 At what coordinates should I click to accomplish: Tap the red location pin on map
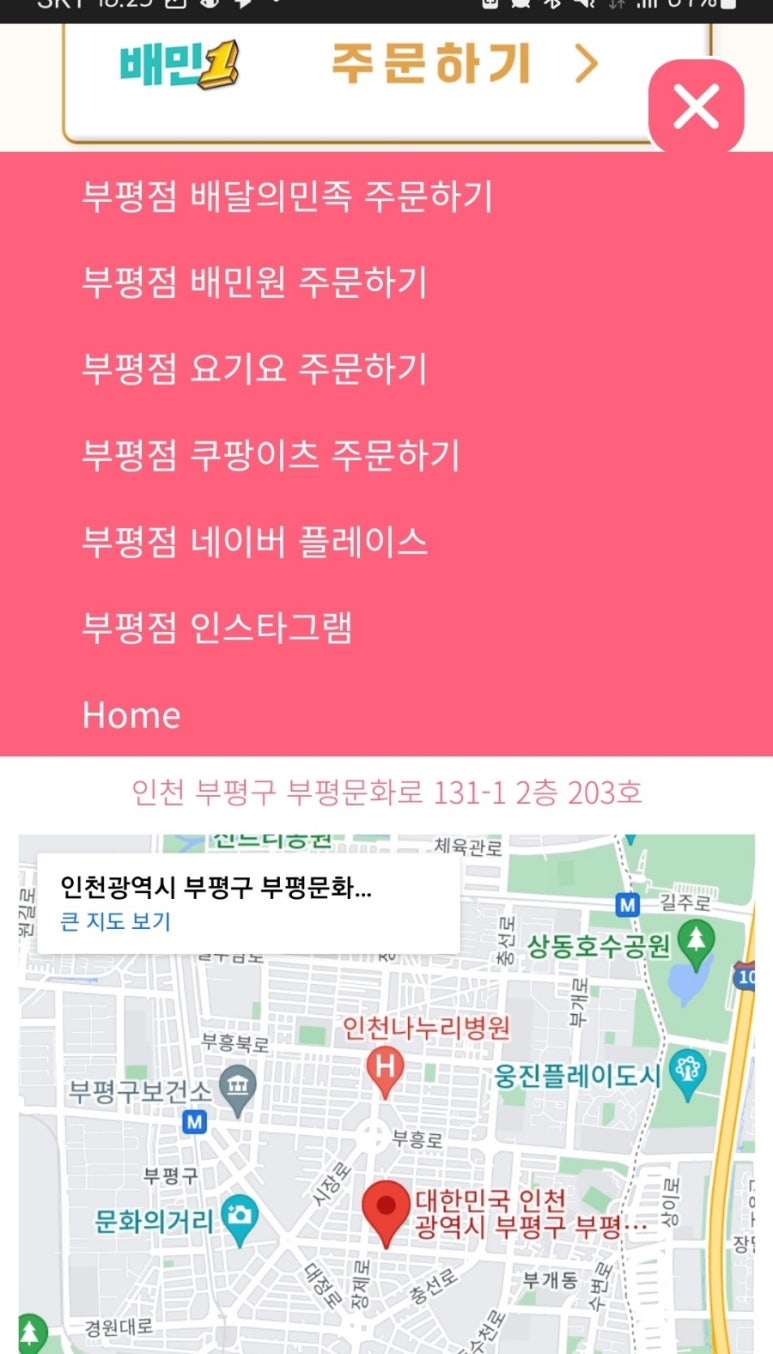(x=385, y=1210)
